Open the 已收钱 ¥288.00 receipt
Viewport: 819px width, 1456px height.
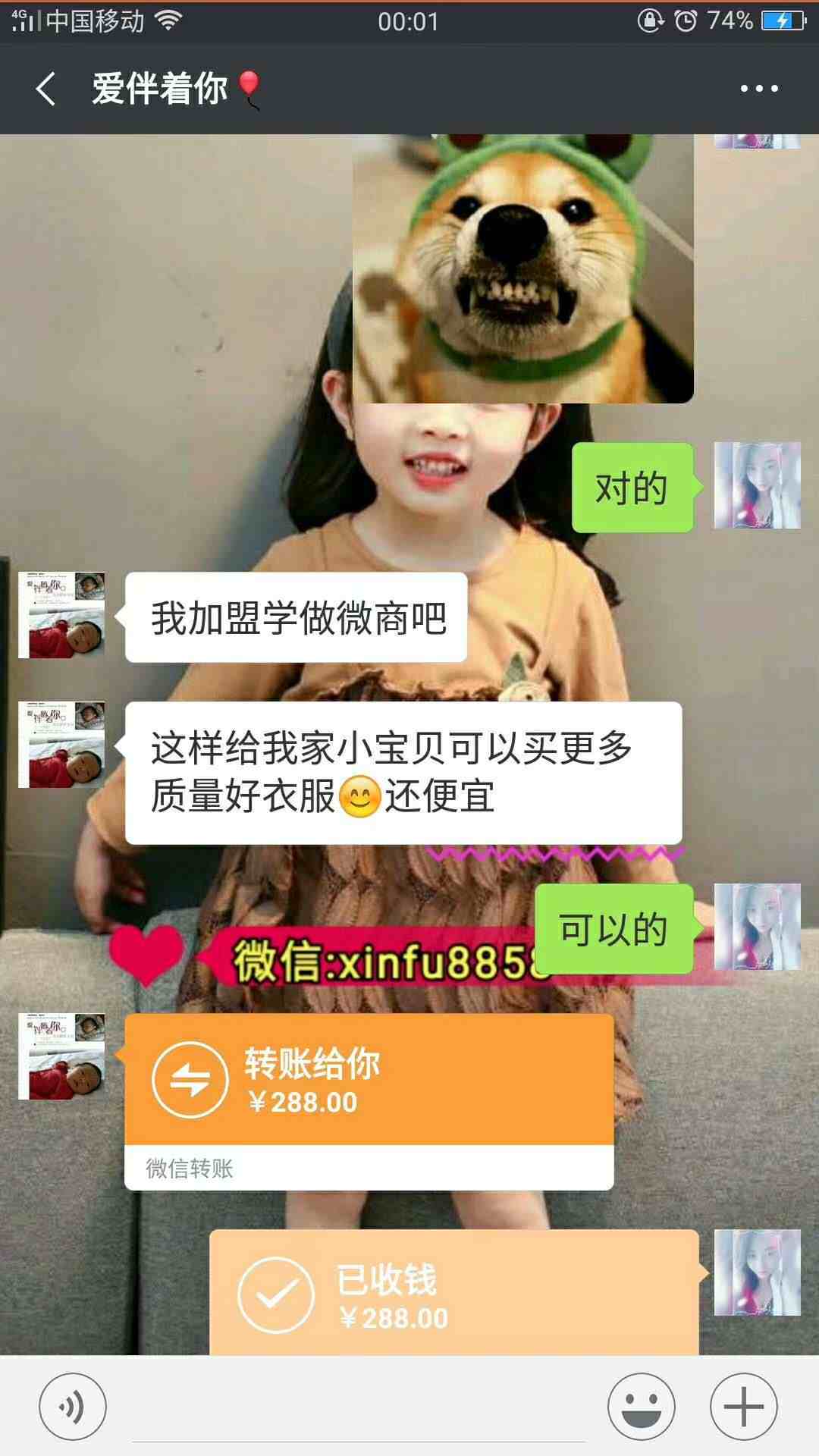(x=453, y=1294)
